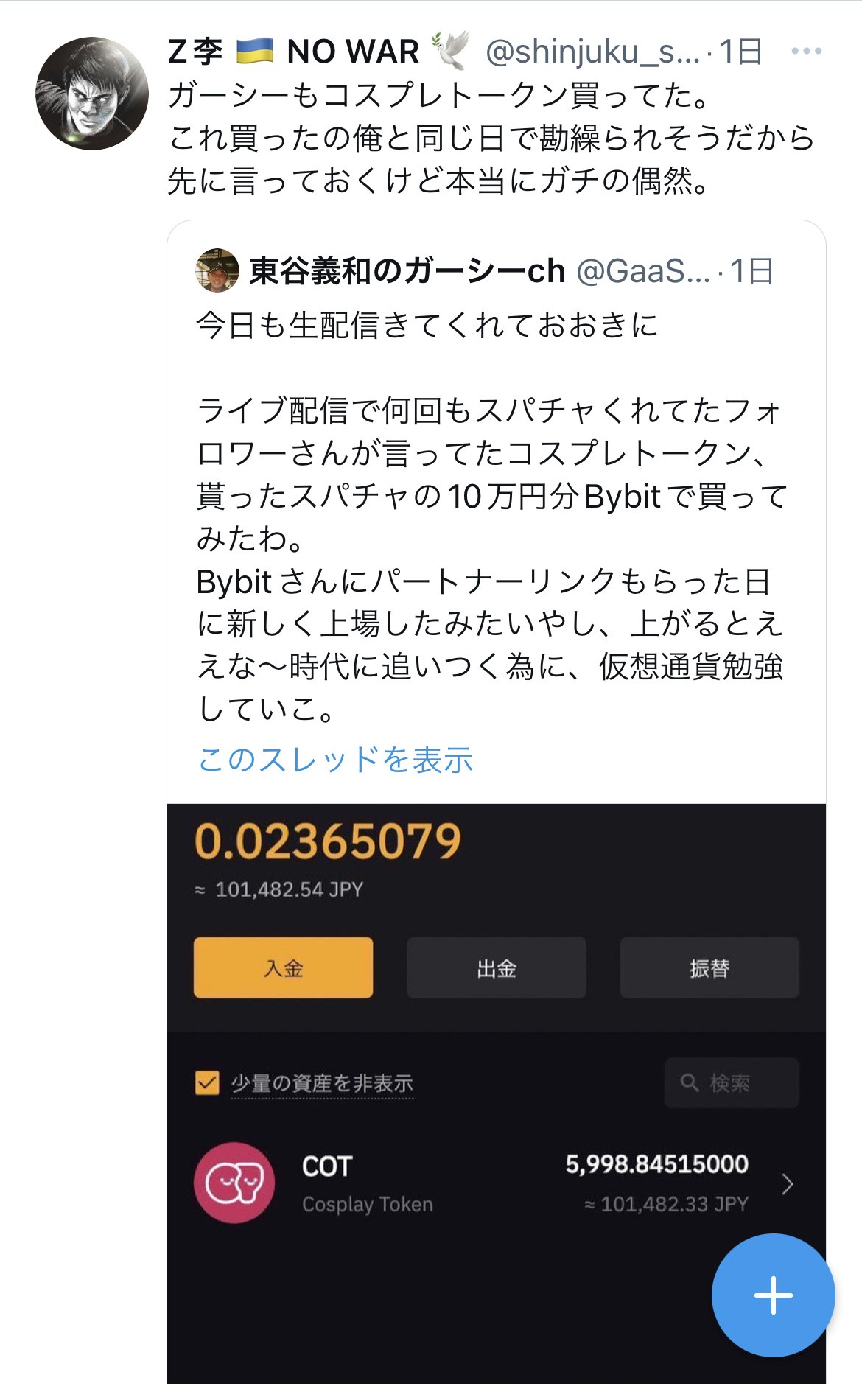The height and width of the screenshot is (1400, 862).
Task: Compose a new tweet with the plus button
Action: pyautogui.click(x=773, y=1295)
